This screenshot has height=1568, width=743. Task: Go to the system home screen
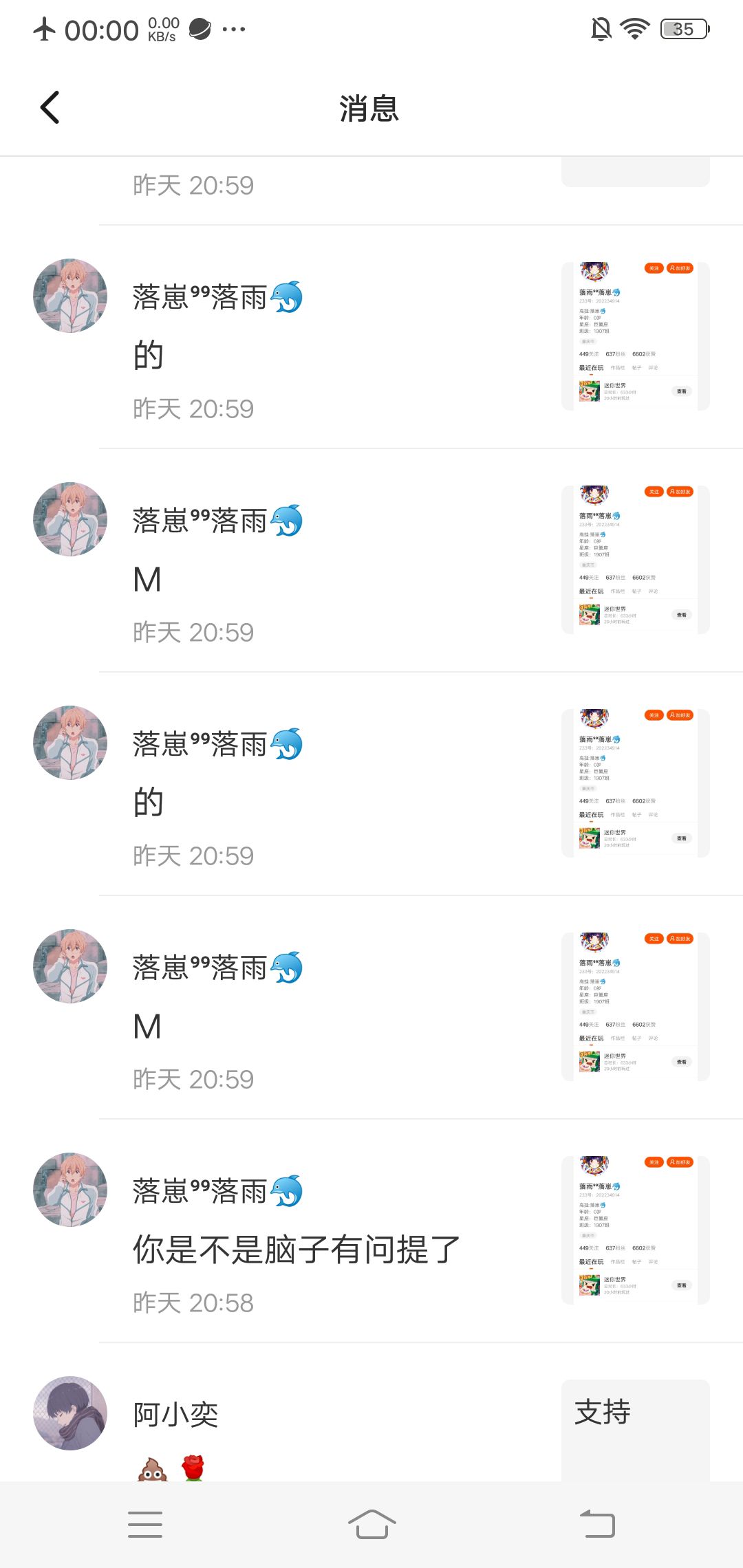tap(371, 1524)
